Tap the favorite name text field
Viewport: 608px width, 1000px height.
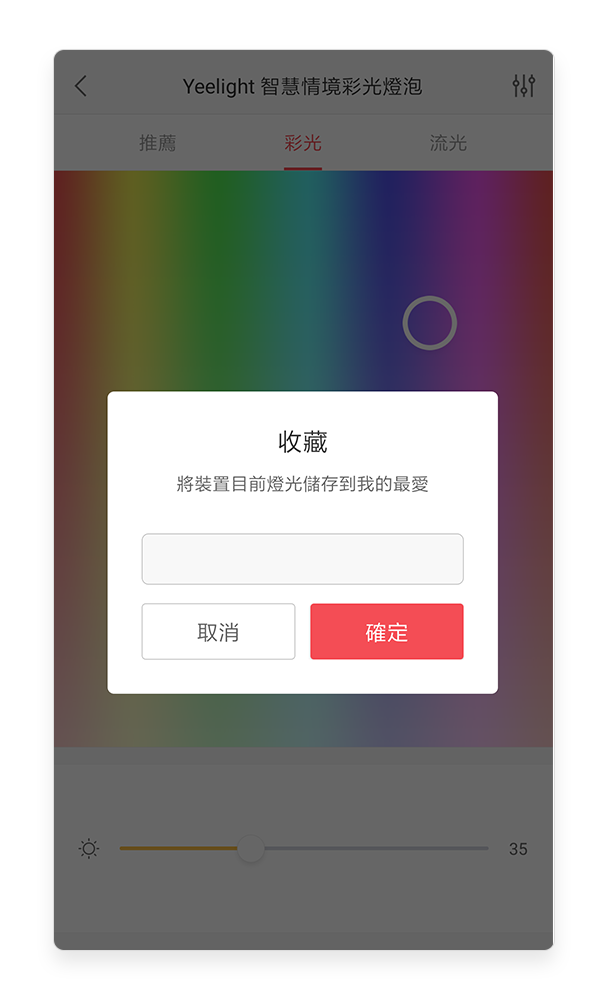(x=302, y=559)
